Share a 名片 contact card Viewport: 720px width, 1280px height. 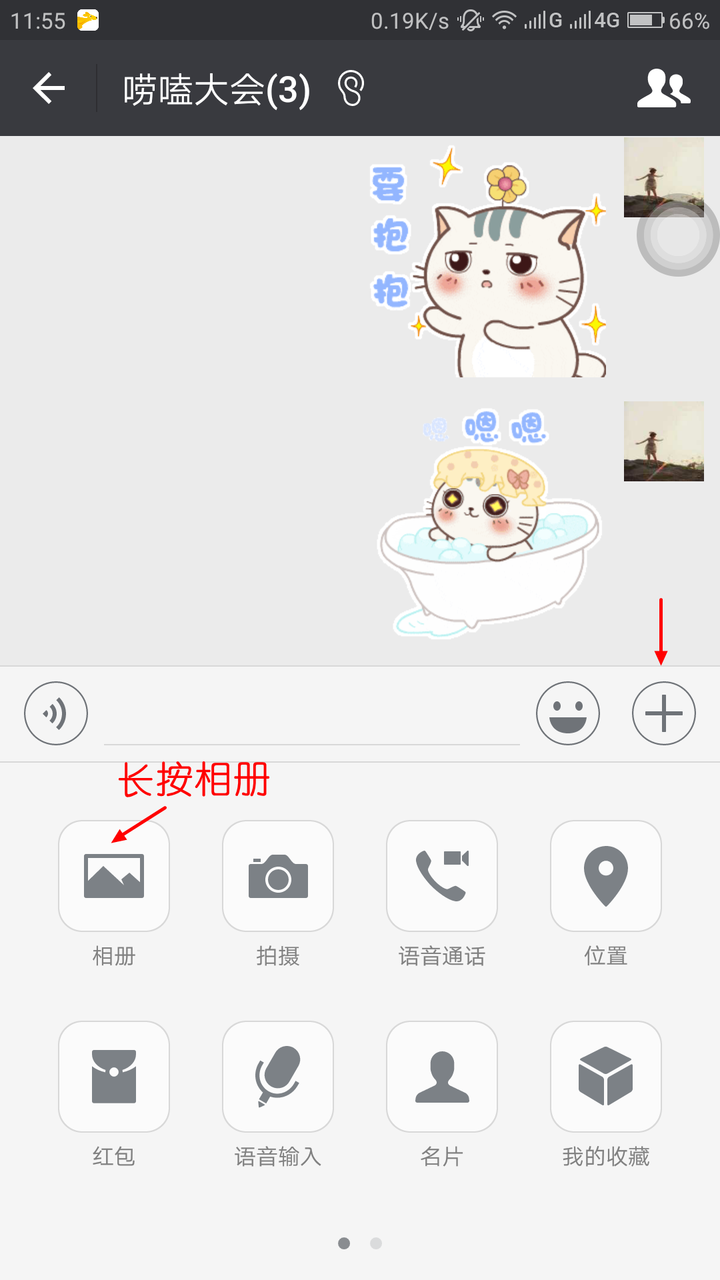click(442, 1076)
